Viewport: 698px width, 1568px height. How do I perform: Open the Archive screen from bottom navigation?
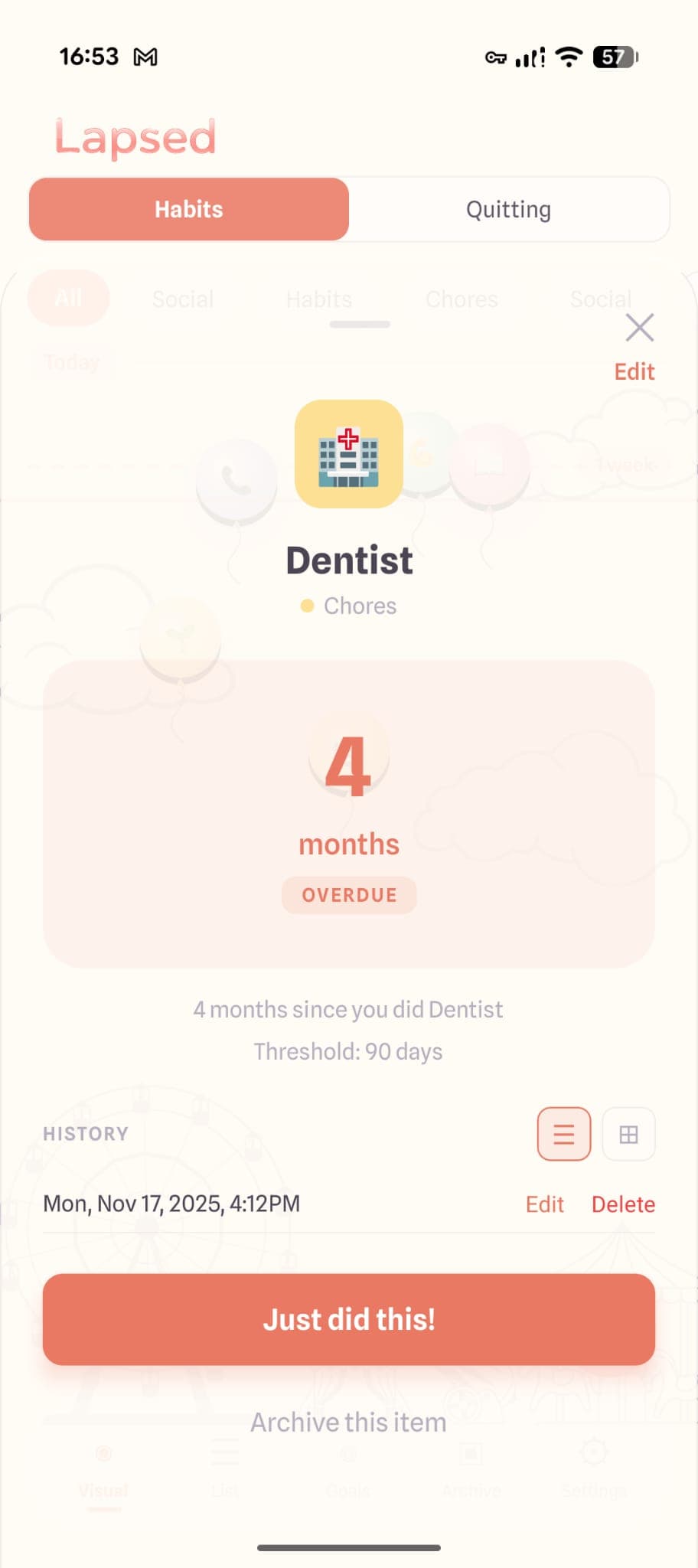(x=471, y=1466)
